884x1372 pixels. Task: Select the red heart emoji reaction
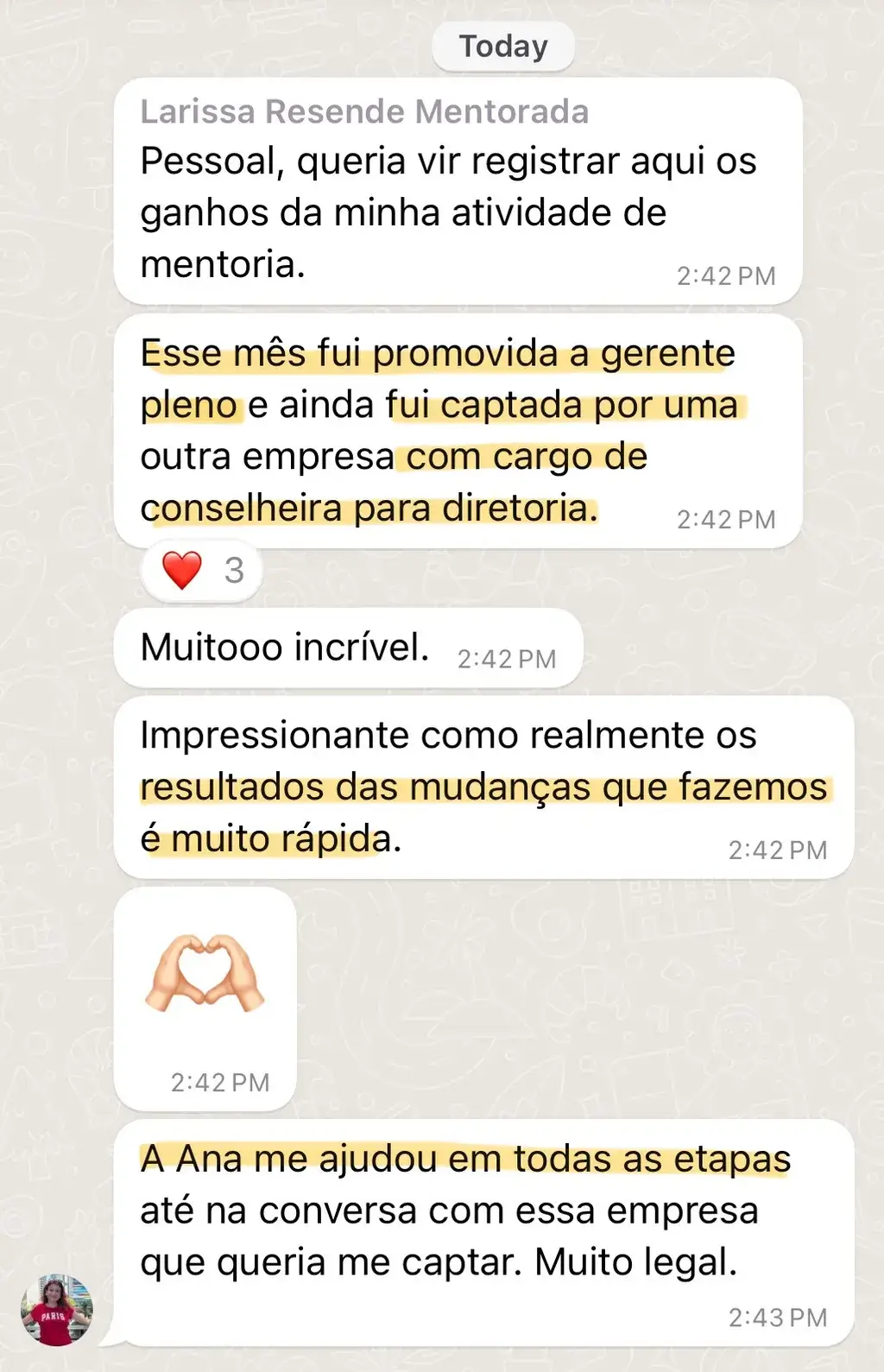click(x=176, y=570)
